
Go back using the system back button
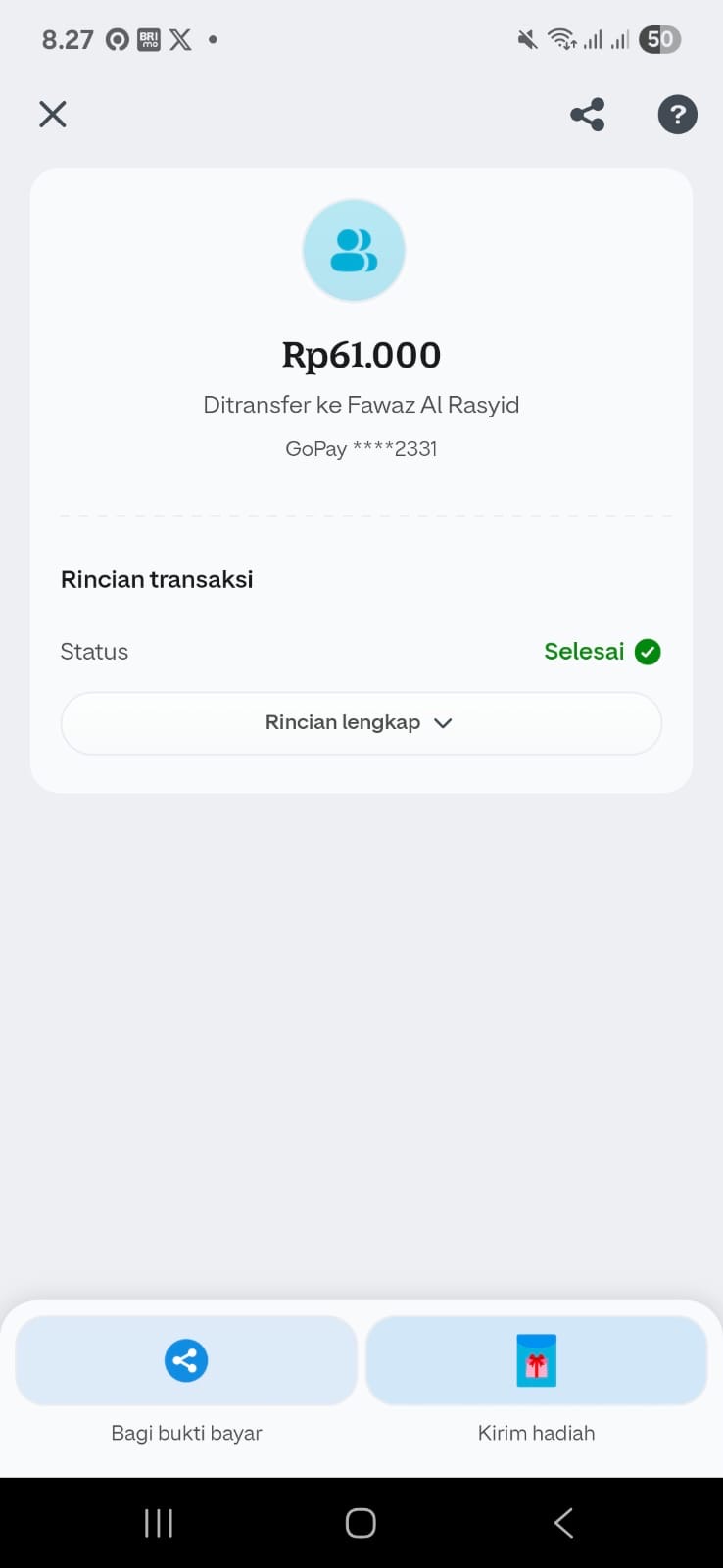point(563,1523)
